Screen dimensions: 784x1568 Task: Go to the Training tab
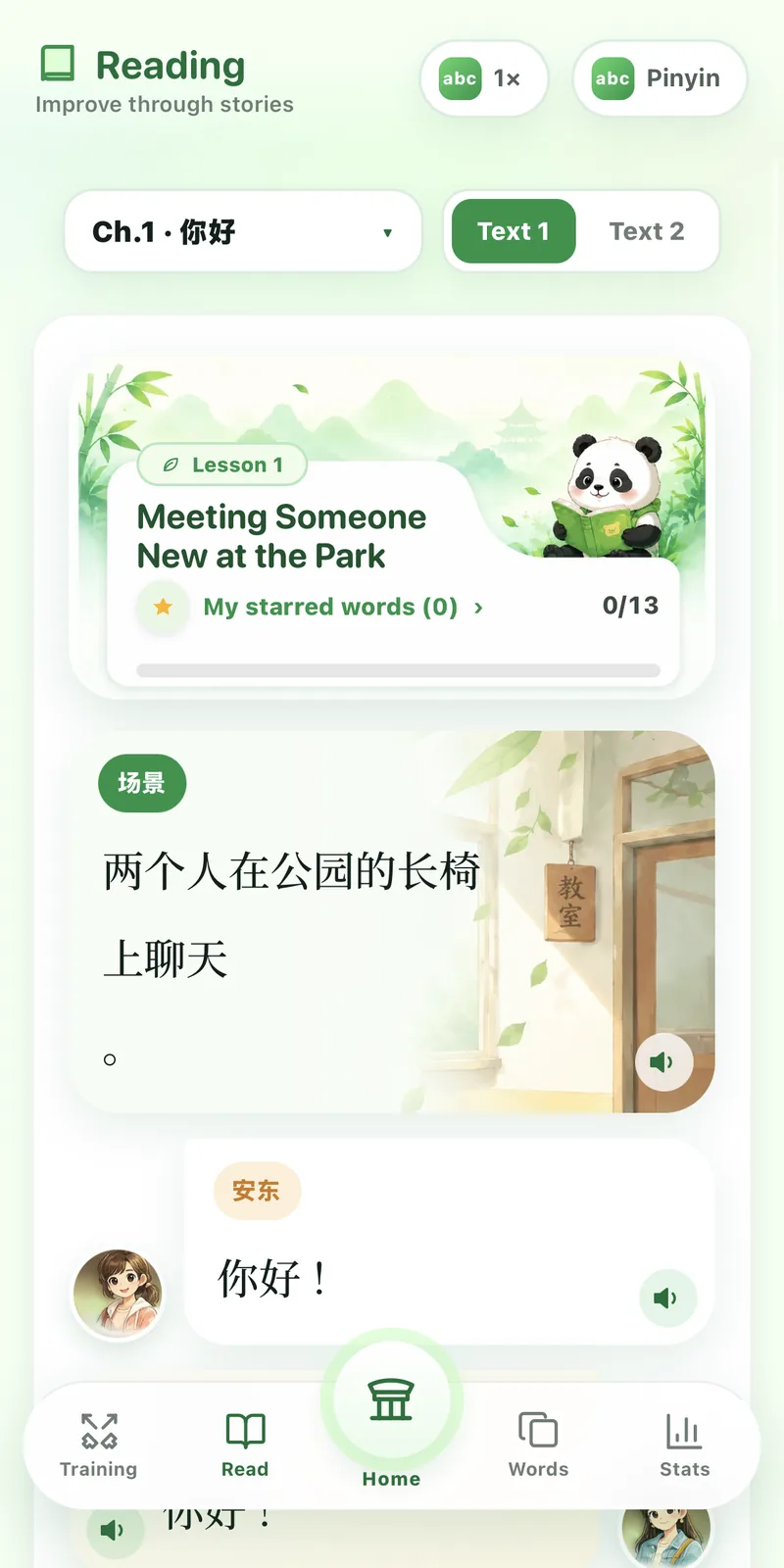point(98,1445)
